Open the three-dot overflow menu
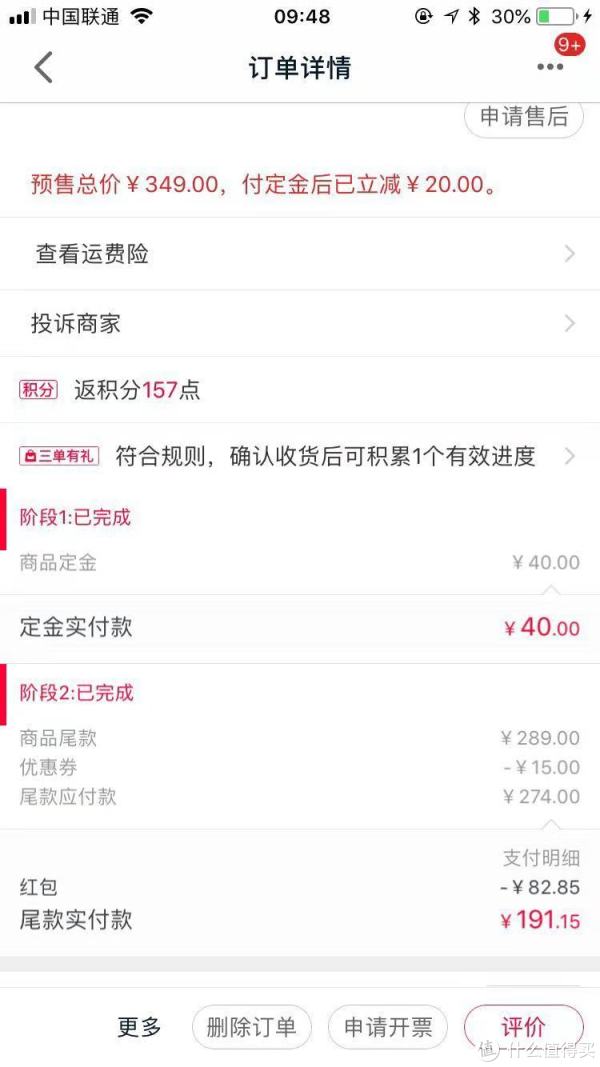Screen dimensions: 600x1067 click(x=550, y=67)
